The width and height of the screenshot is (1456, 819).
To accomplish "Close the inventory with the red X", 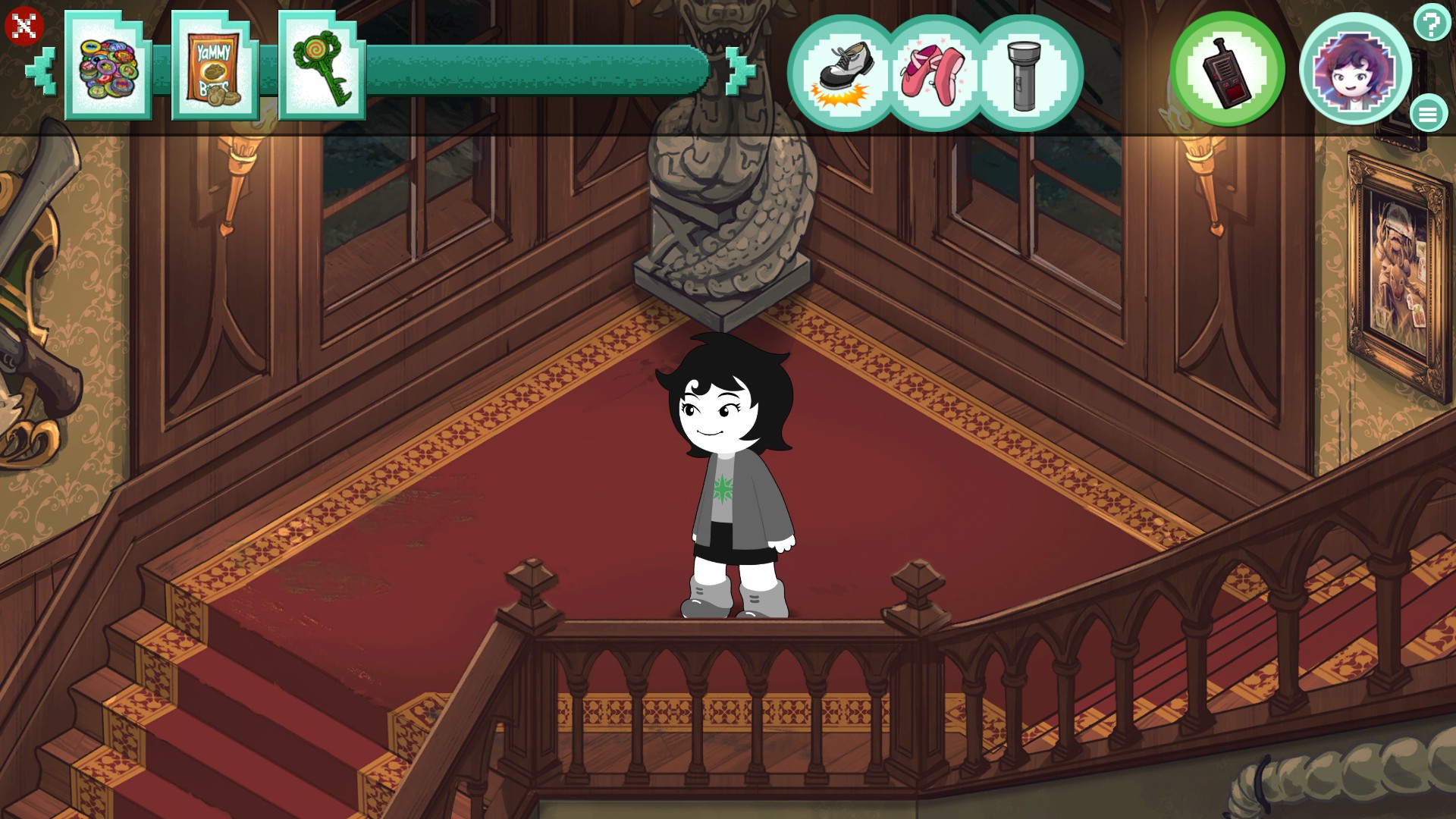I will pyautogui.click(x=24, y=27).
